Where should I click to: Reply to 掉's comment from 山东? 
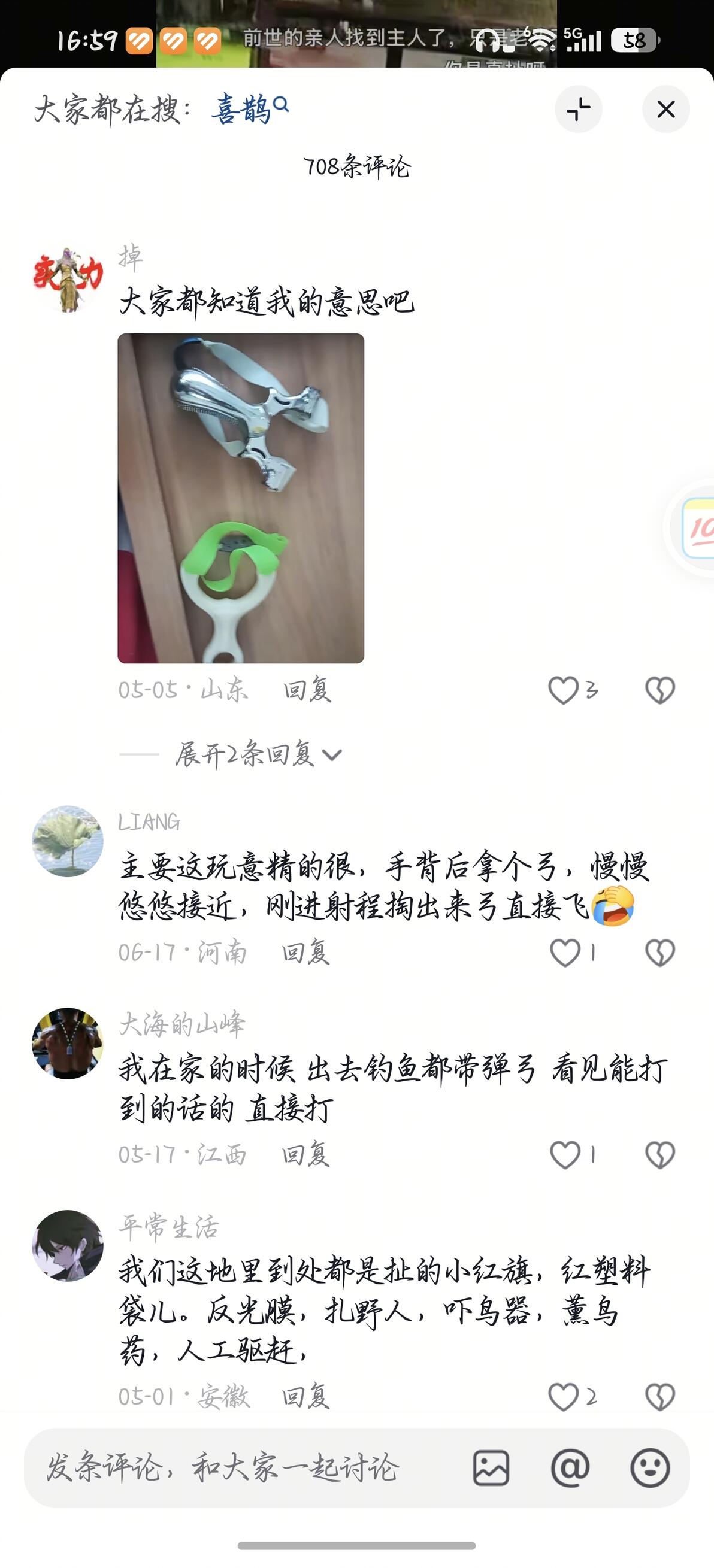click(x=307, y=690)
